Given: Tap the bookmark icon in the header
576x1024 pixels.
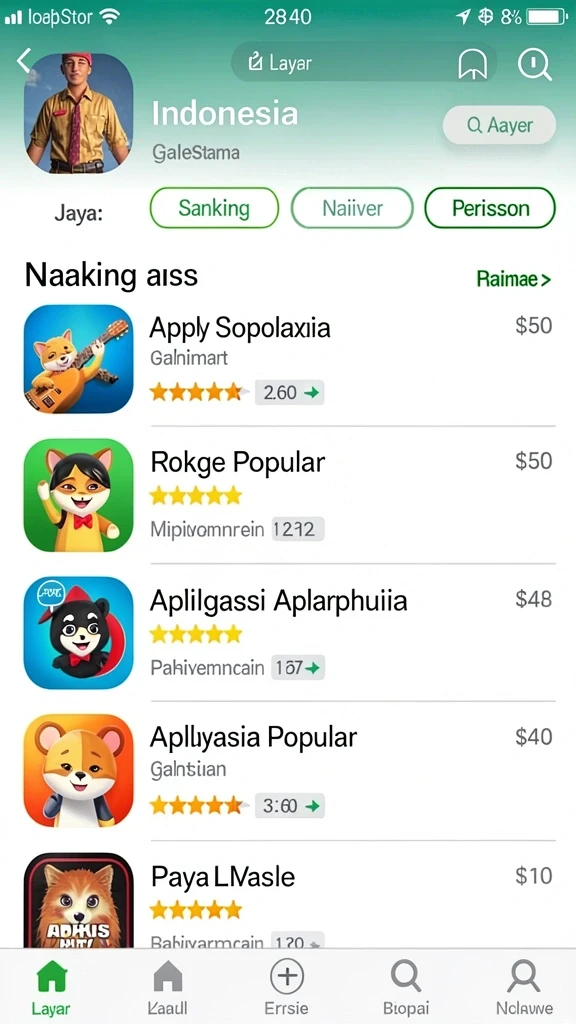Looking at the screenshot, I should pos(473,65).
